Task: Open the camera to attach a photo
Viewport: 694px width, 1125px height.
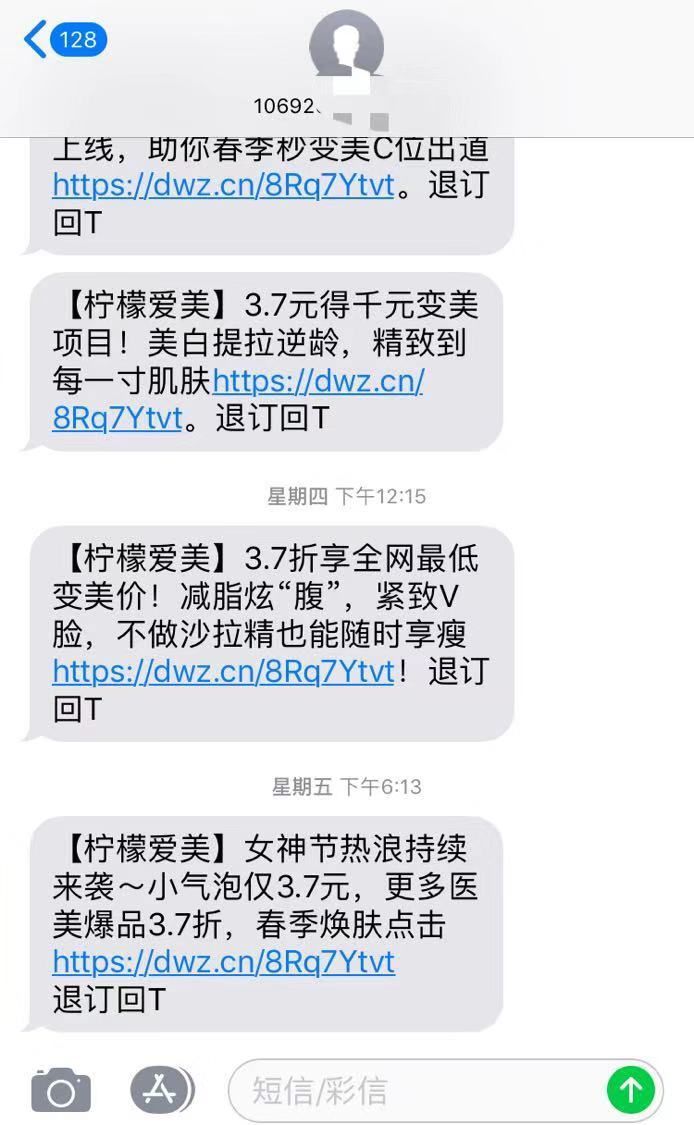Action: 61,1090
